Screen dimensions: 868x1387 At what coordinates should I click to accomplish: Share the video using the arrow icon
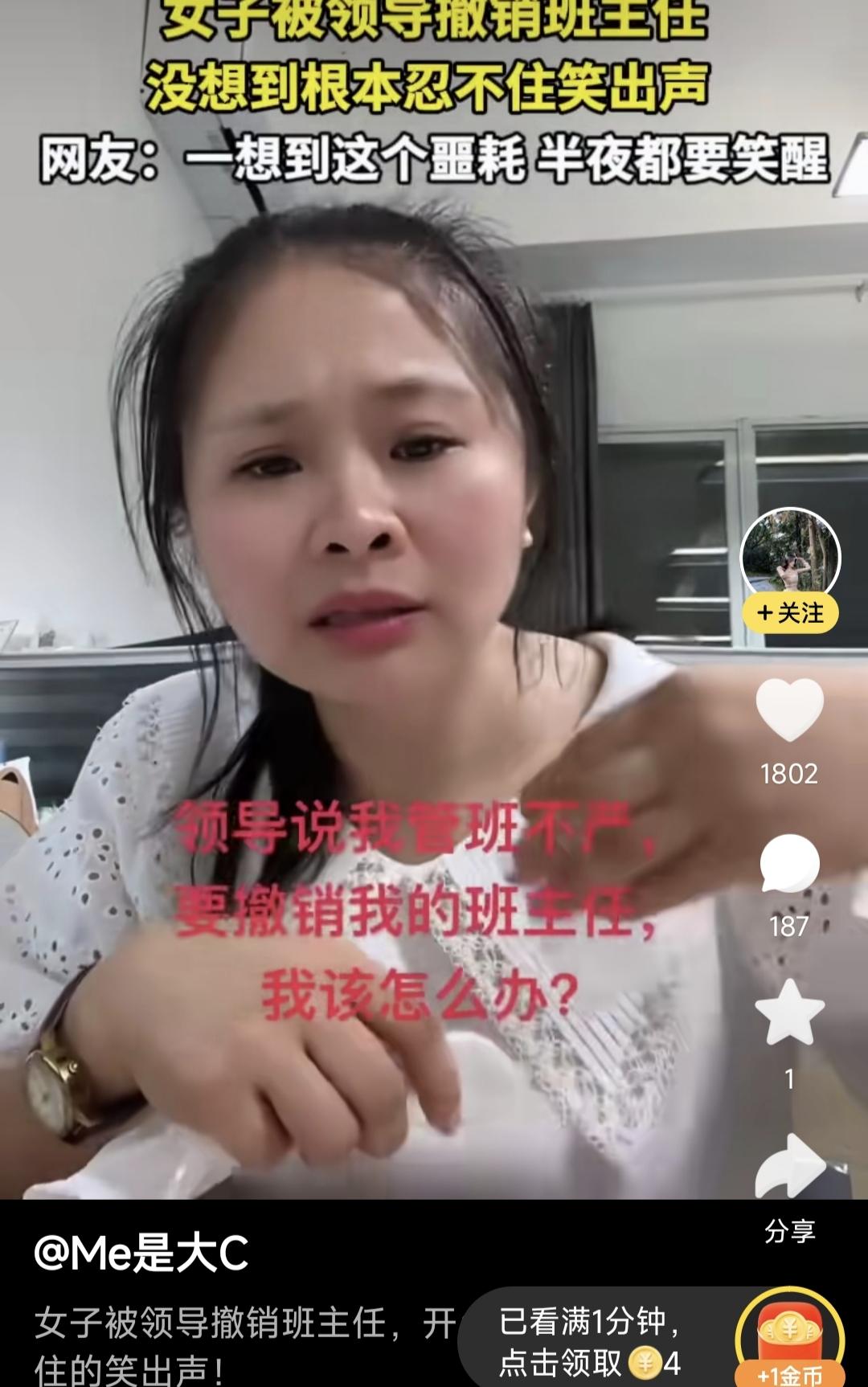tap(792, 1165)
